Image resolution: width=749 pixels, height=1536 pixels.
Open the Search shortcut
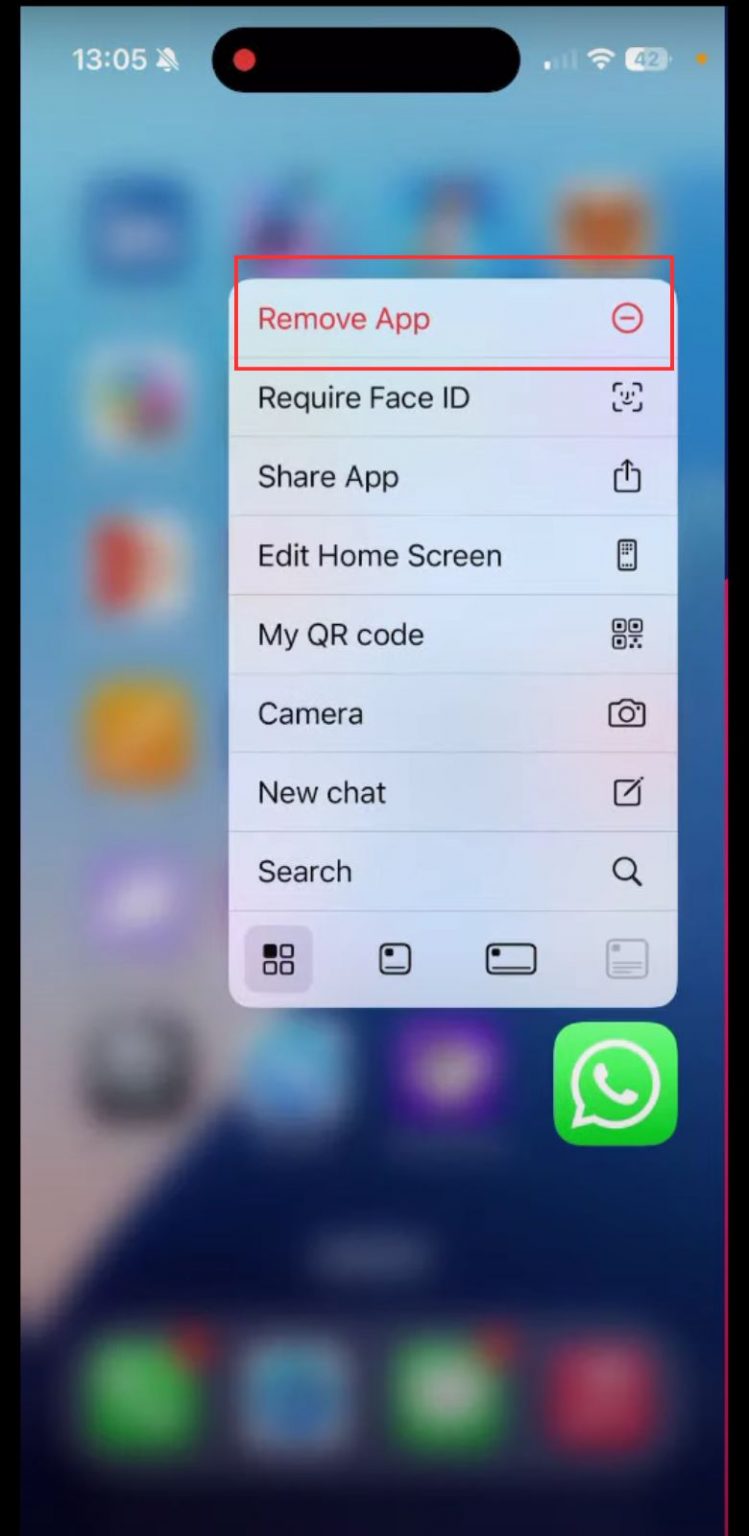click(x=453, y=872)
